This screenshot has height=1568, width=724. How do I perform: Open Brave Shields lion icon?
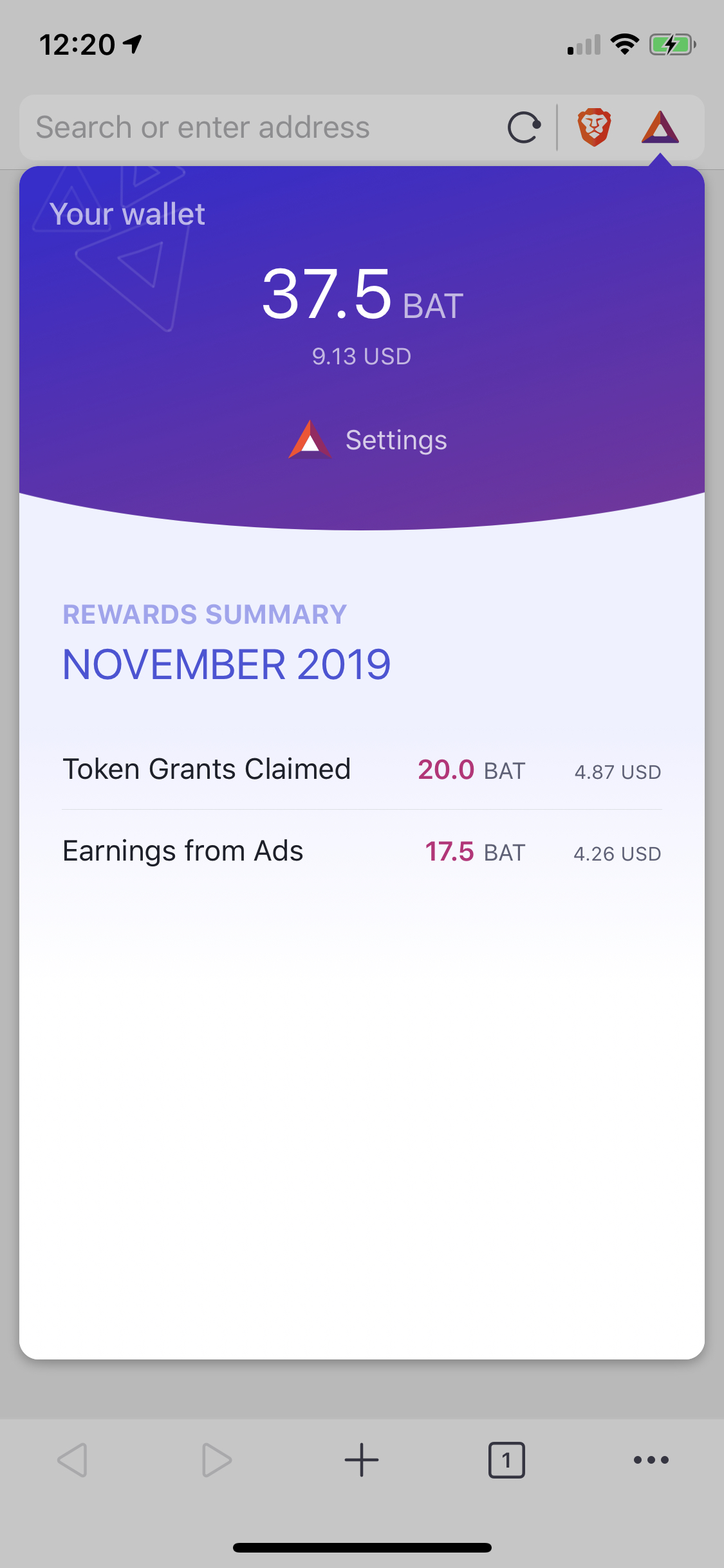click(593, 127)
